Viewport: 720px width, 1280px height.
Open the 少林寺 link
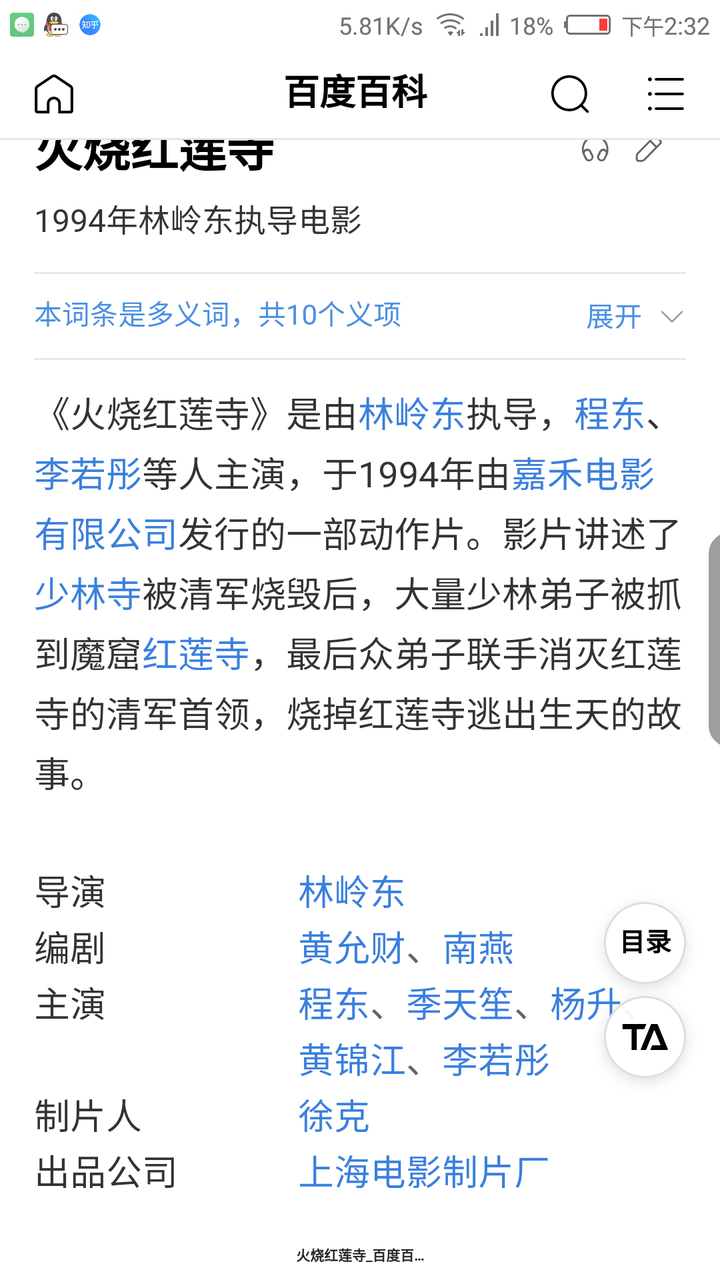coord(88,594)
